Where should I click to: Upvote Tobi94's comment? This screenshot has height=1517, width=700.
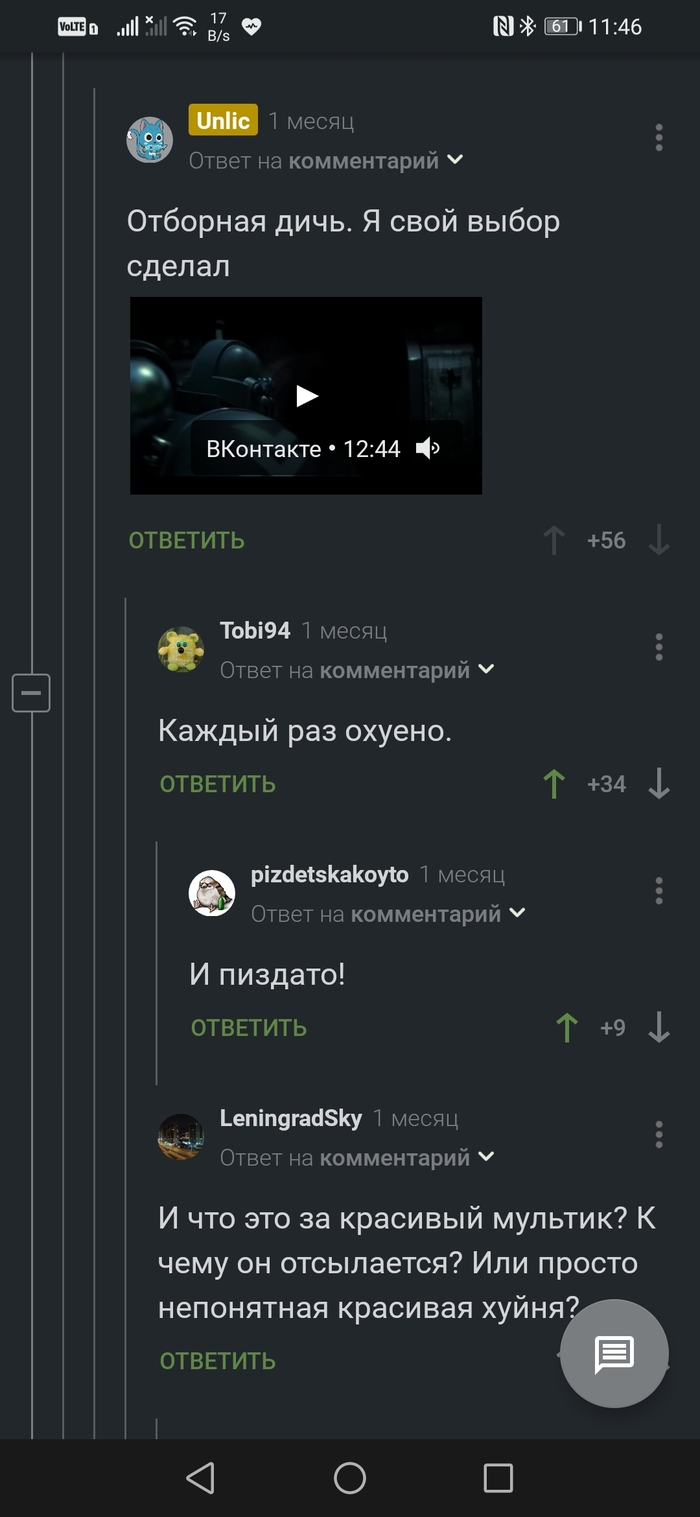click(x=553, y=784)
